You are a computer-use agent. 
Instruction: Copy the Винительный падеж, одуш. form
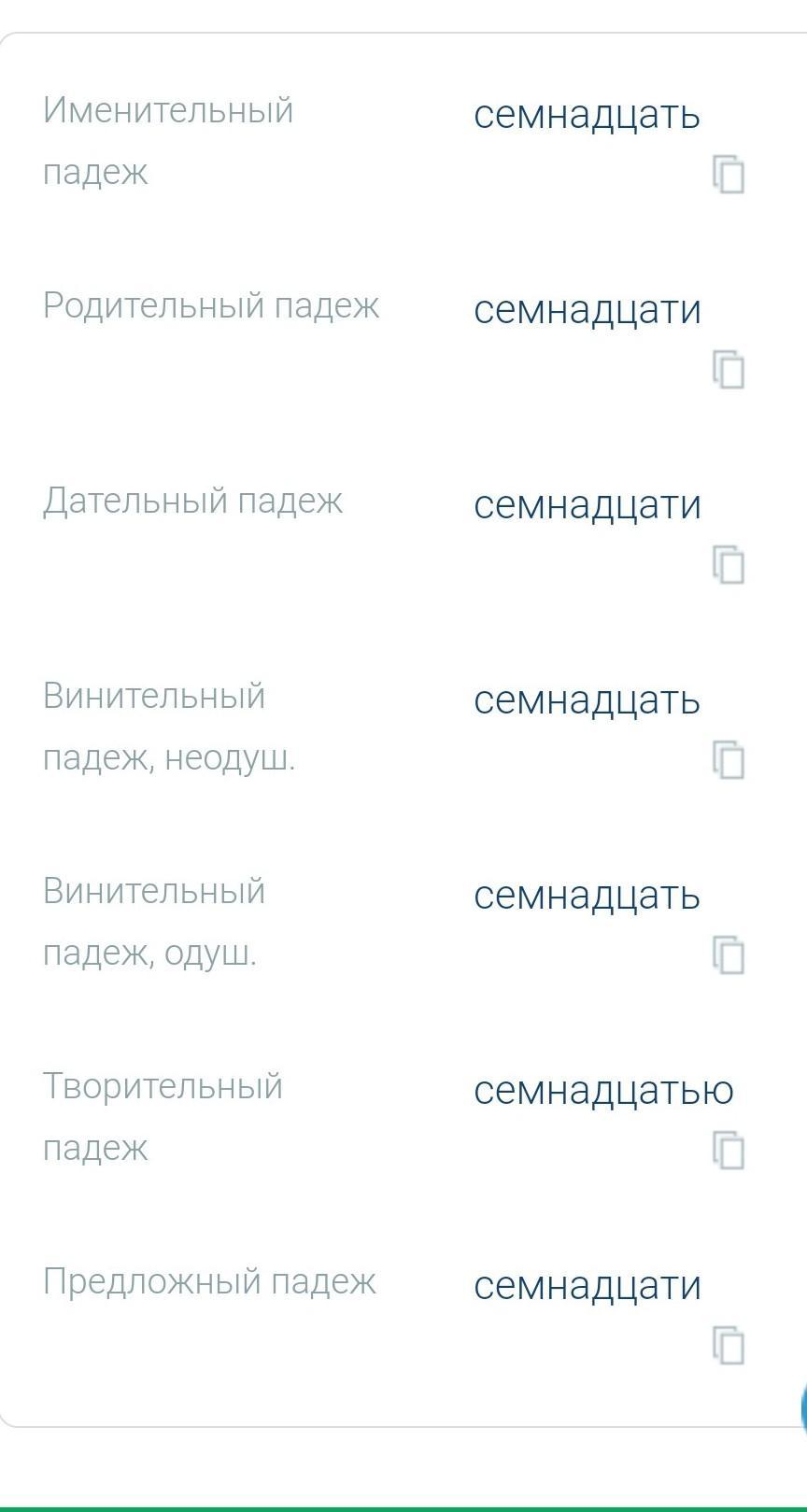coord(729,955)
